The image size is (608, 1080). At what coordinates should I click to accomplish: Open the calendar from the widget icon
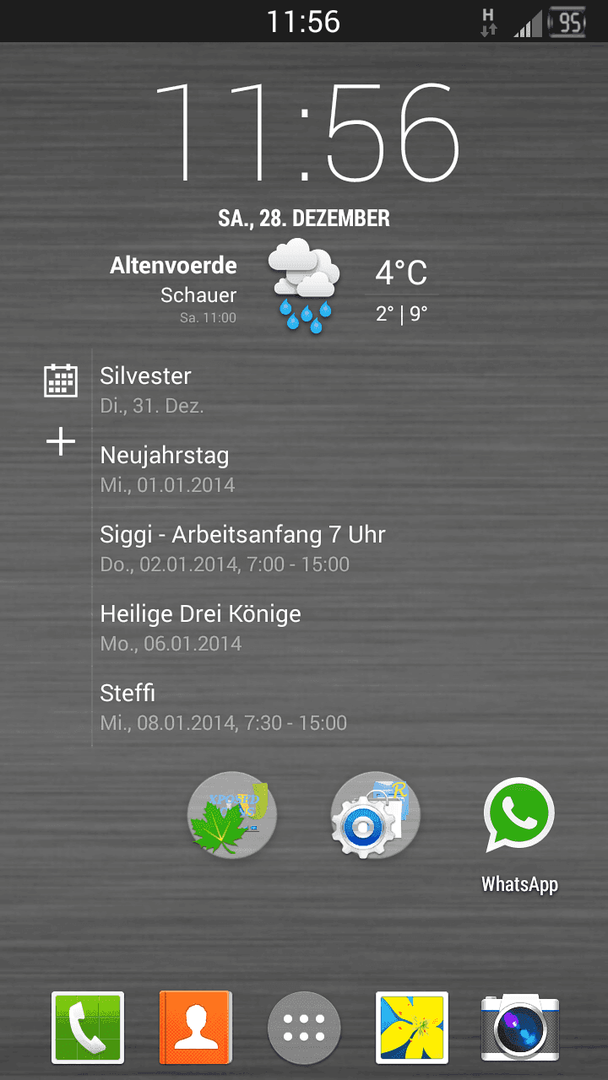[x=61, y=380]
